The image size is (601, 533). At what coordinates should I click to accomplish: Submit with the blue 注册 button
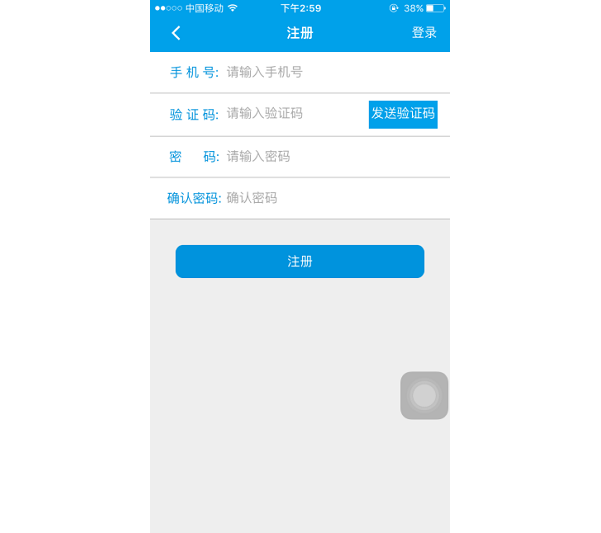(300, 261)
